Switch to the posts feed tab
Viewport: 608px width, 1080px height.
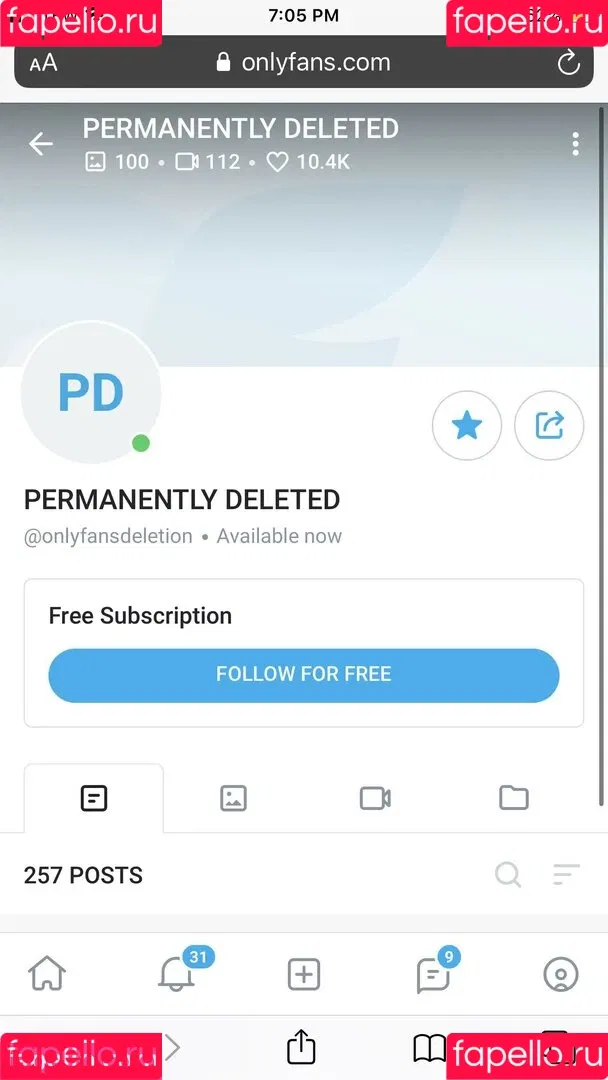(93, 798)
